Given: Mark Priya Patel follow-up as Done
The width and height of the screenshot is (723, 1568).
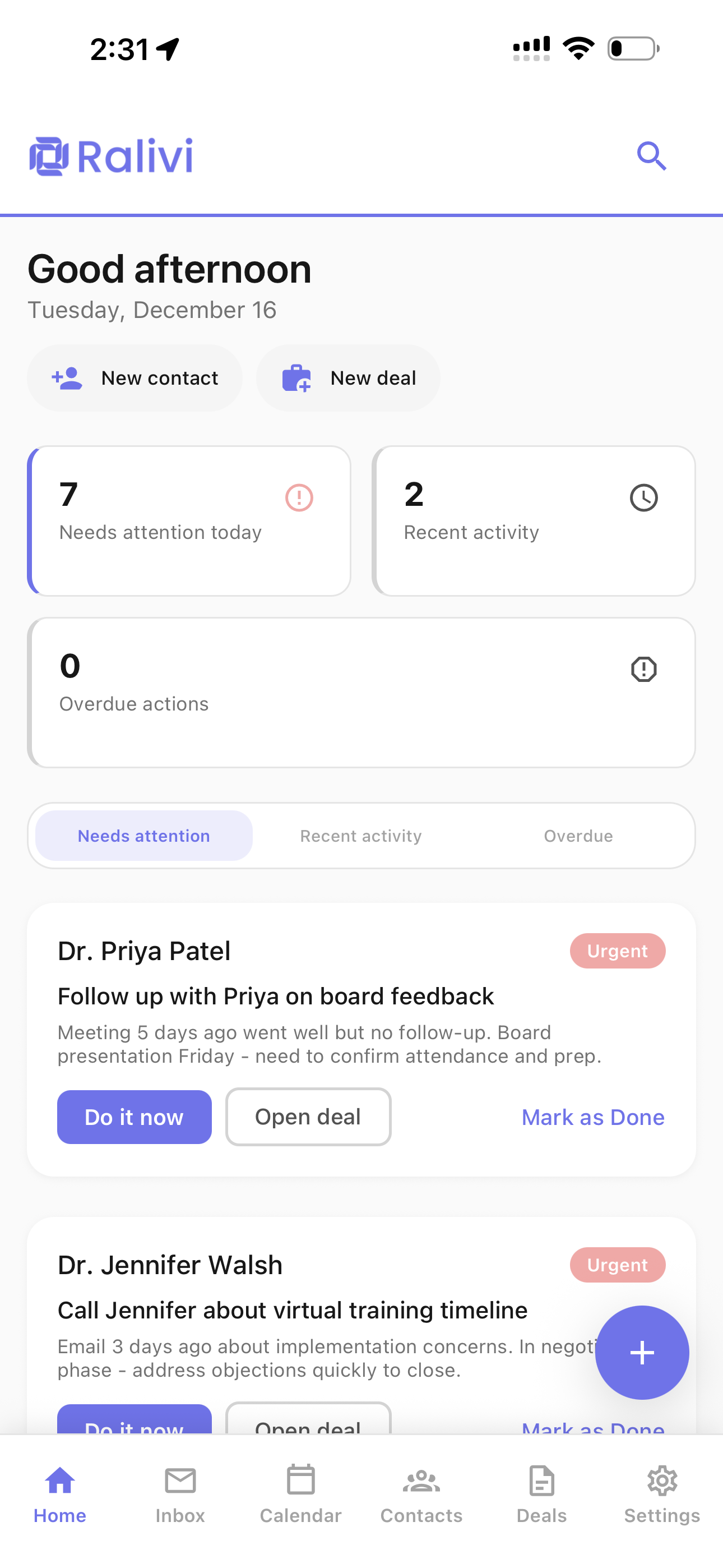Looking at the screenshot, I should pyautogui.click(x=593, y=1117).
